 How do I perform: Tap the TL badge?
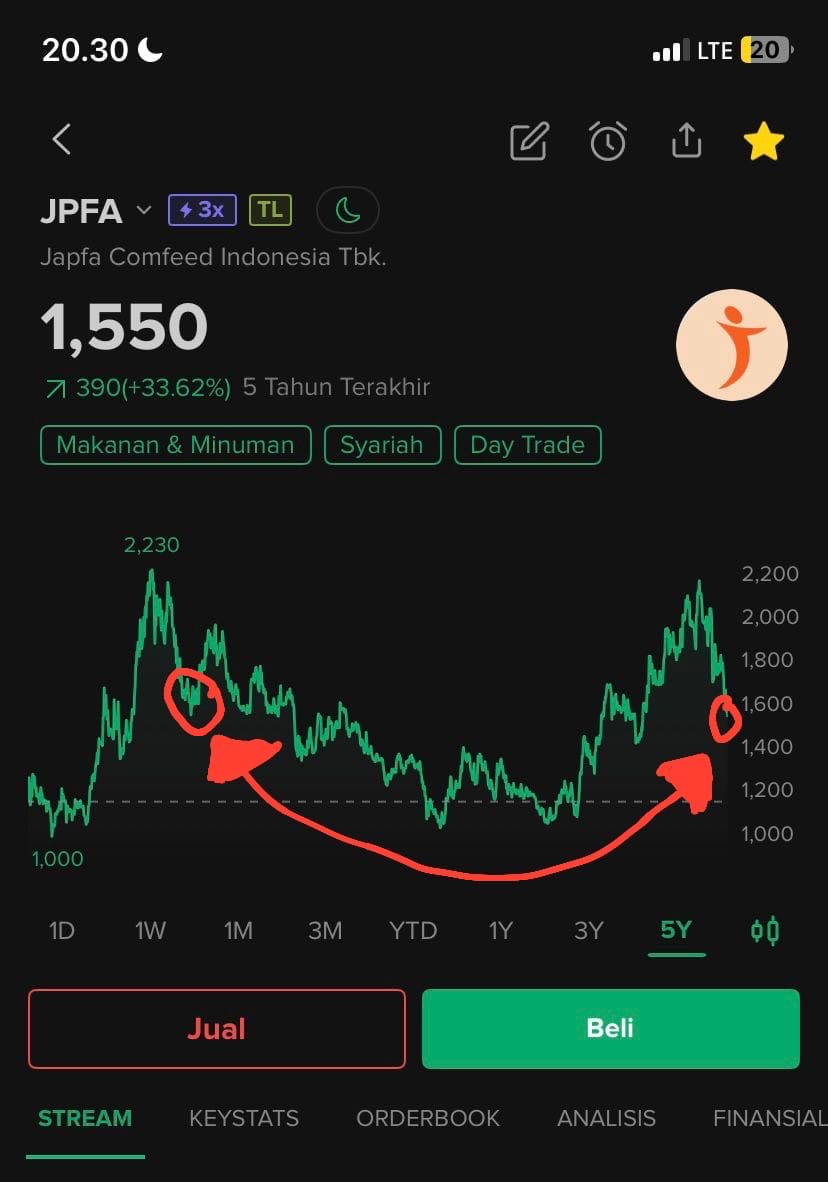click(270, 210)
